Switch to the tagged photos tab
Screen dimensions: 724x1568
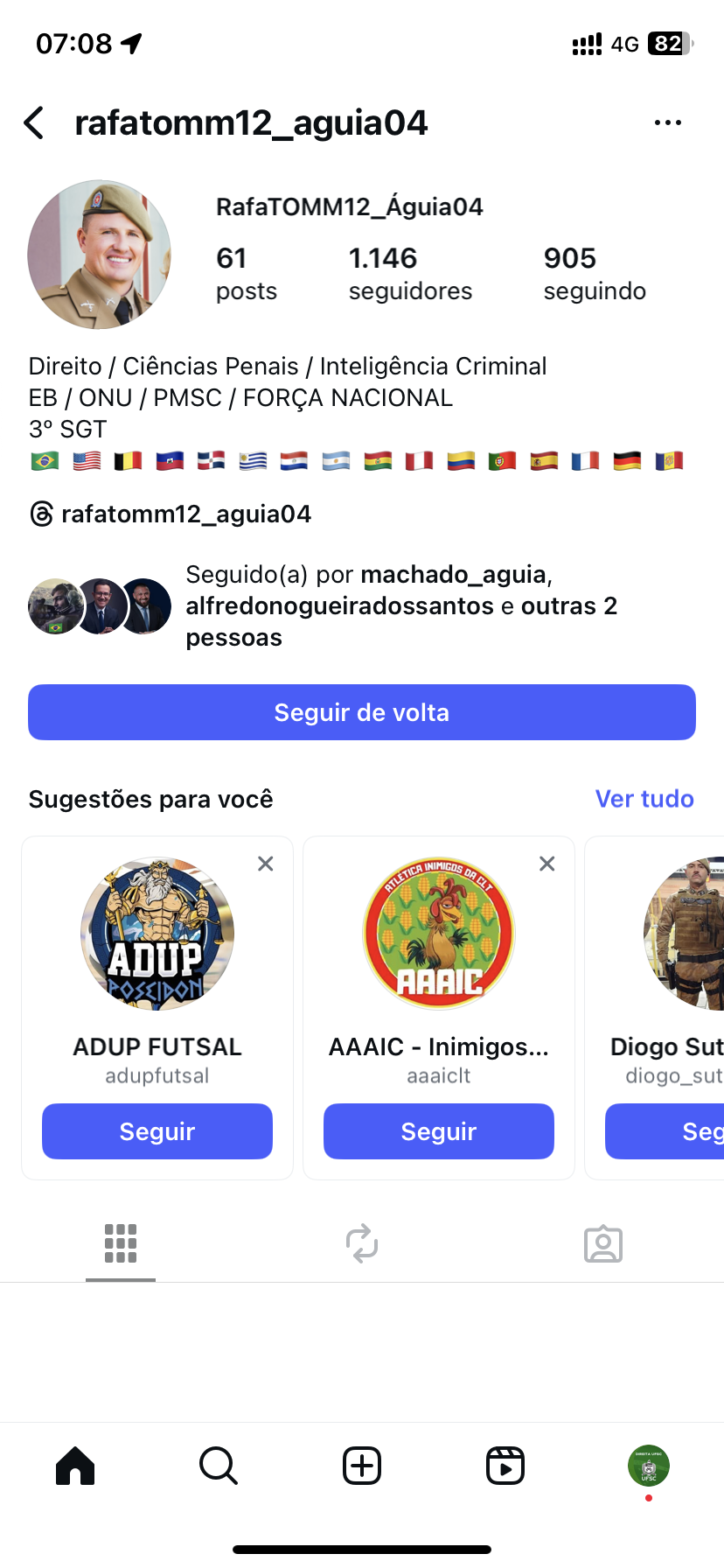pyautogui.click(x=603, y=1243)
